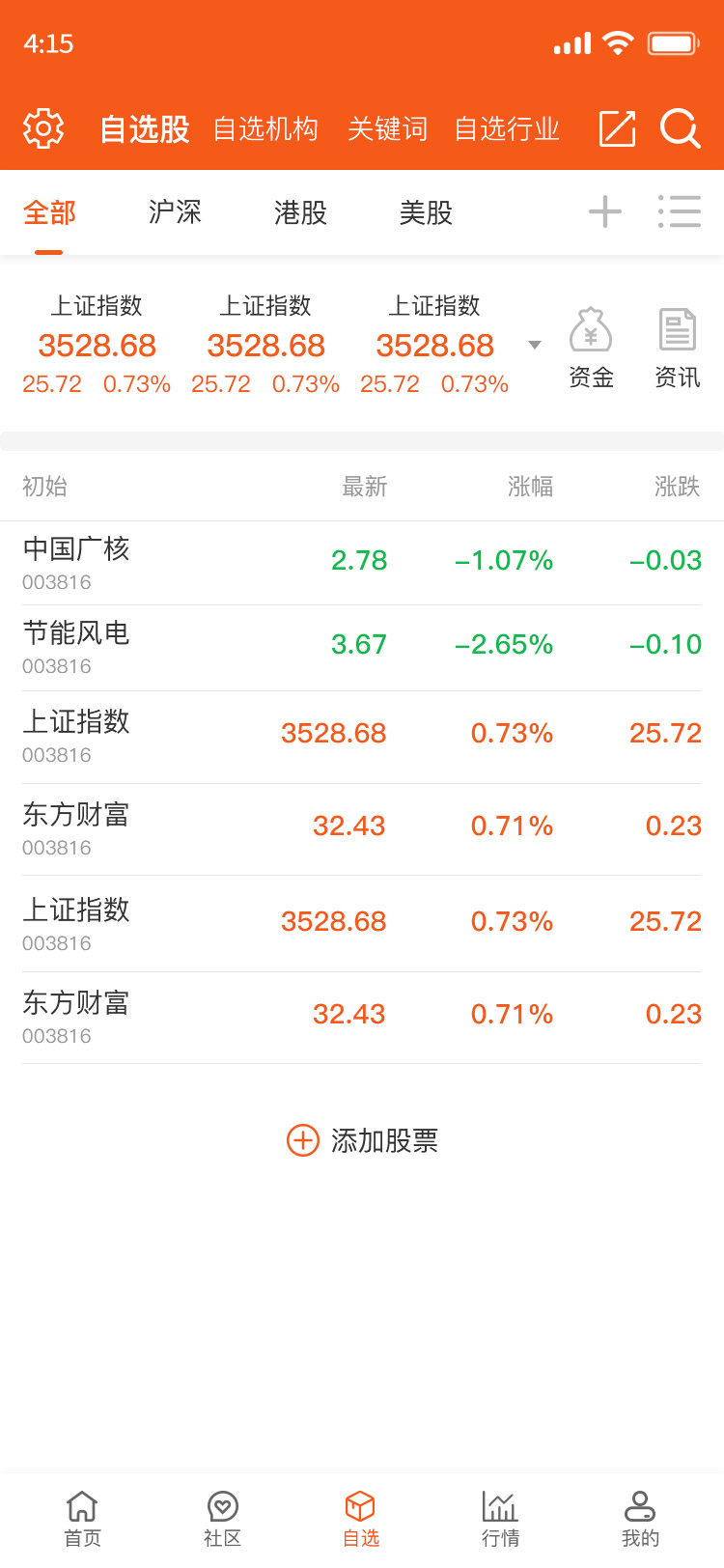
Task: Open the list management icon
Action: click(680, 211)
